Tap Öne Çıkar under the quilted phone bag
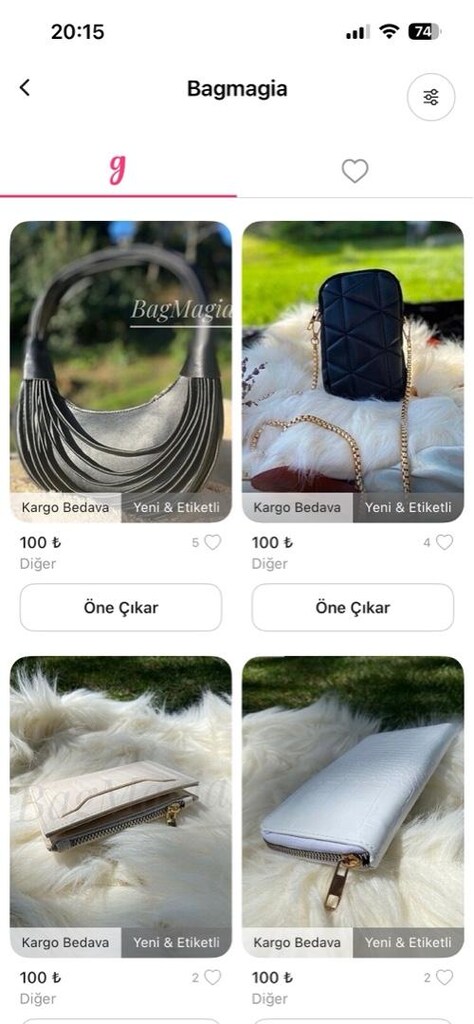 [x=353, y=607]
